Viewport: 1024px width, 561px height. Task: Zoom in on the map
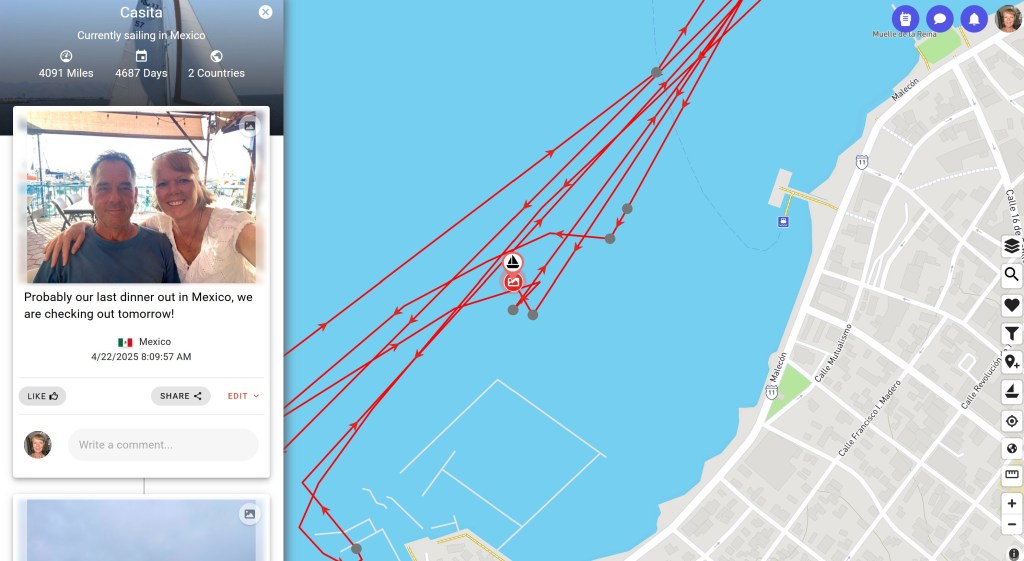tap(1012, 504)
